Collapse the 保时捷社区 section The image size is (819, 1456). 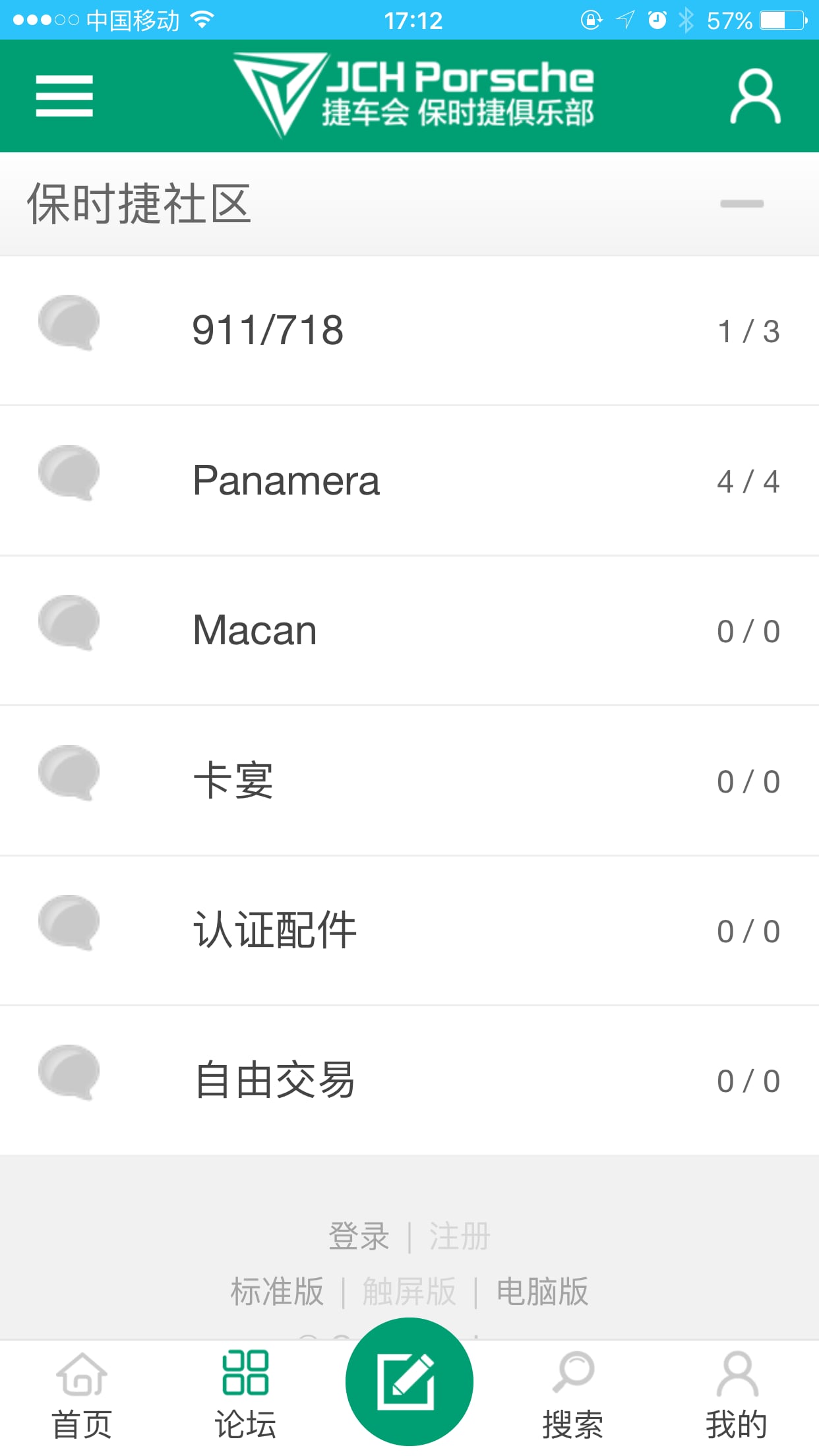coord(742,204)
